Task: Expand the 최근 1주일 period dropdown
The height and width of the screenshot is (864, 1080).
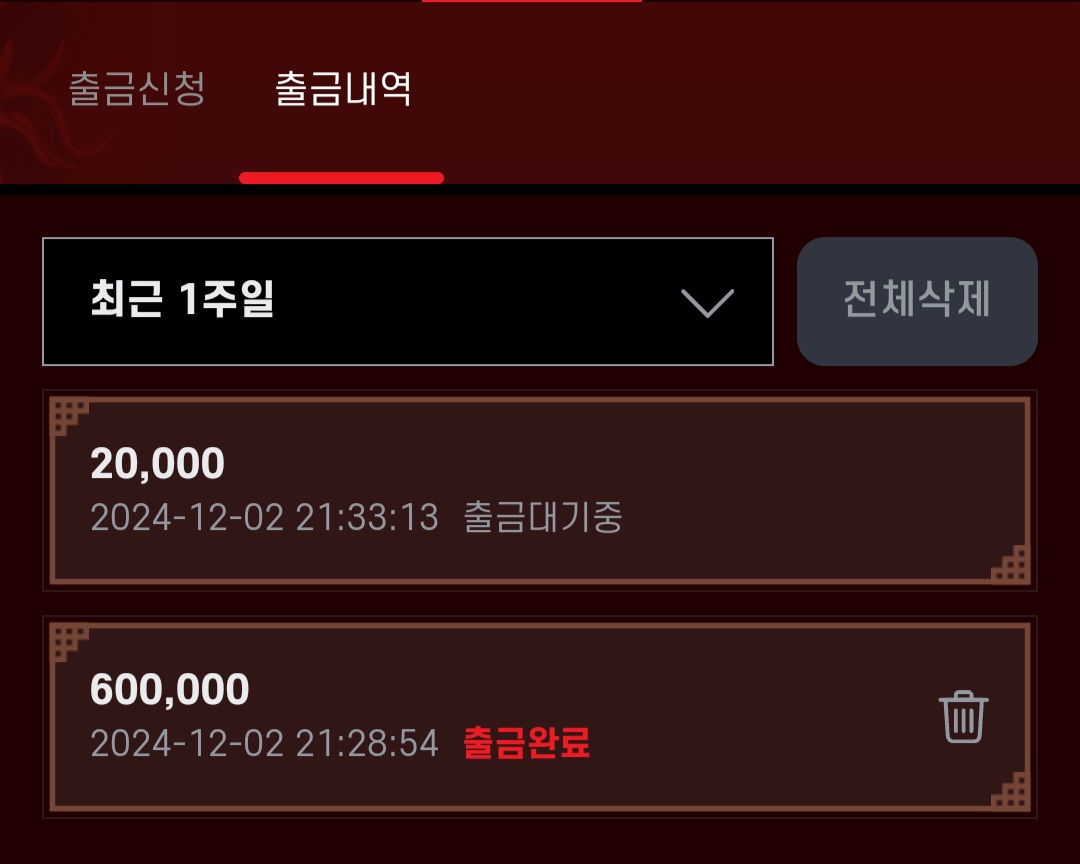Action: [x=408, y=301]
